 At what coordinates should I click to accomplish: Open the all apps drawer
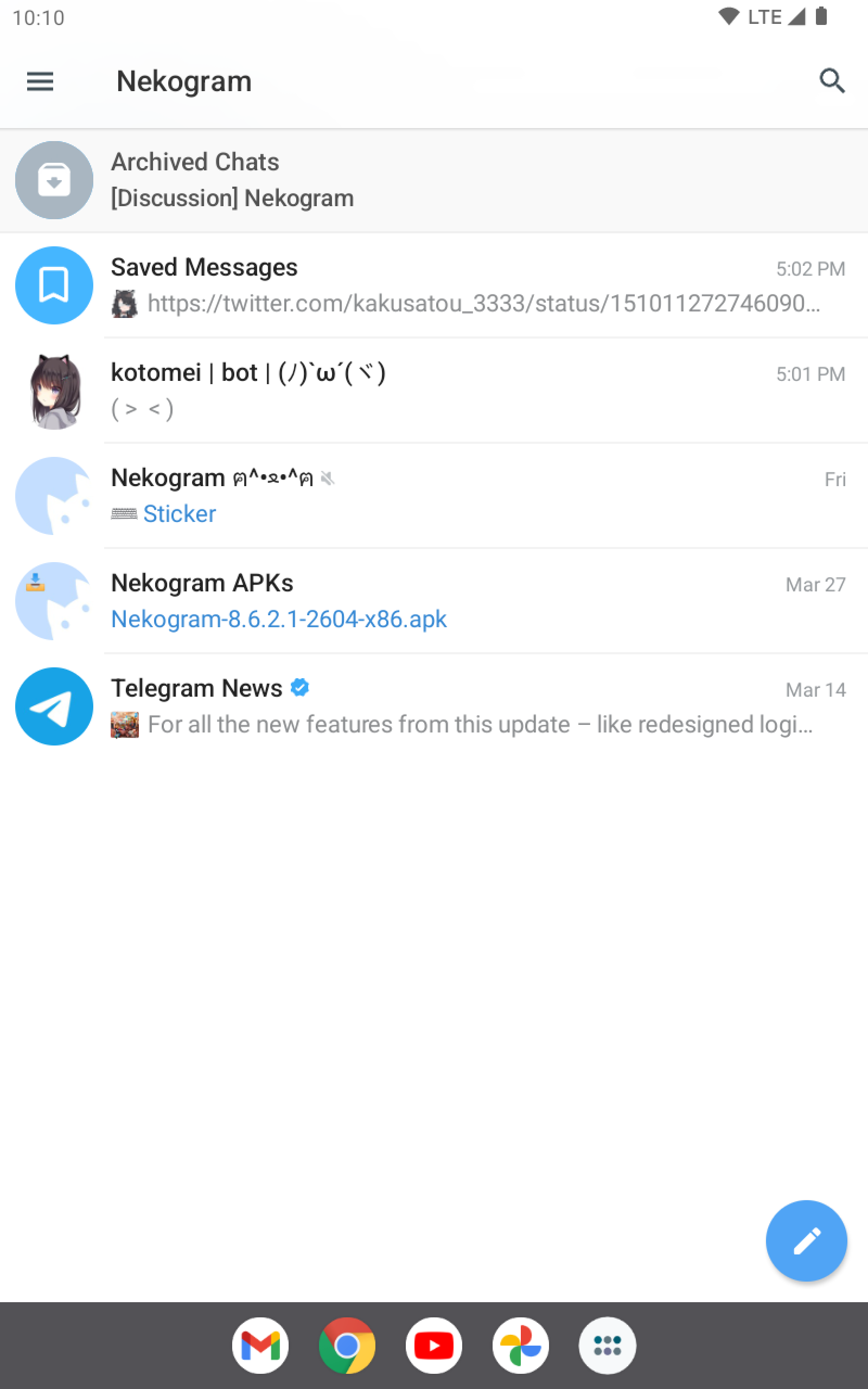607,1346
